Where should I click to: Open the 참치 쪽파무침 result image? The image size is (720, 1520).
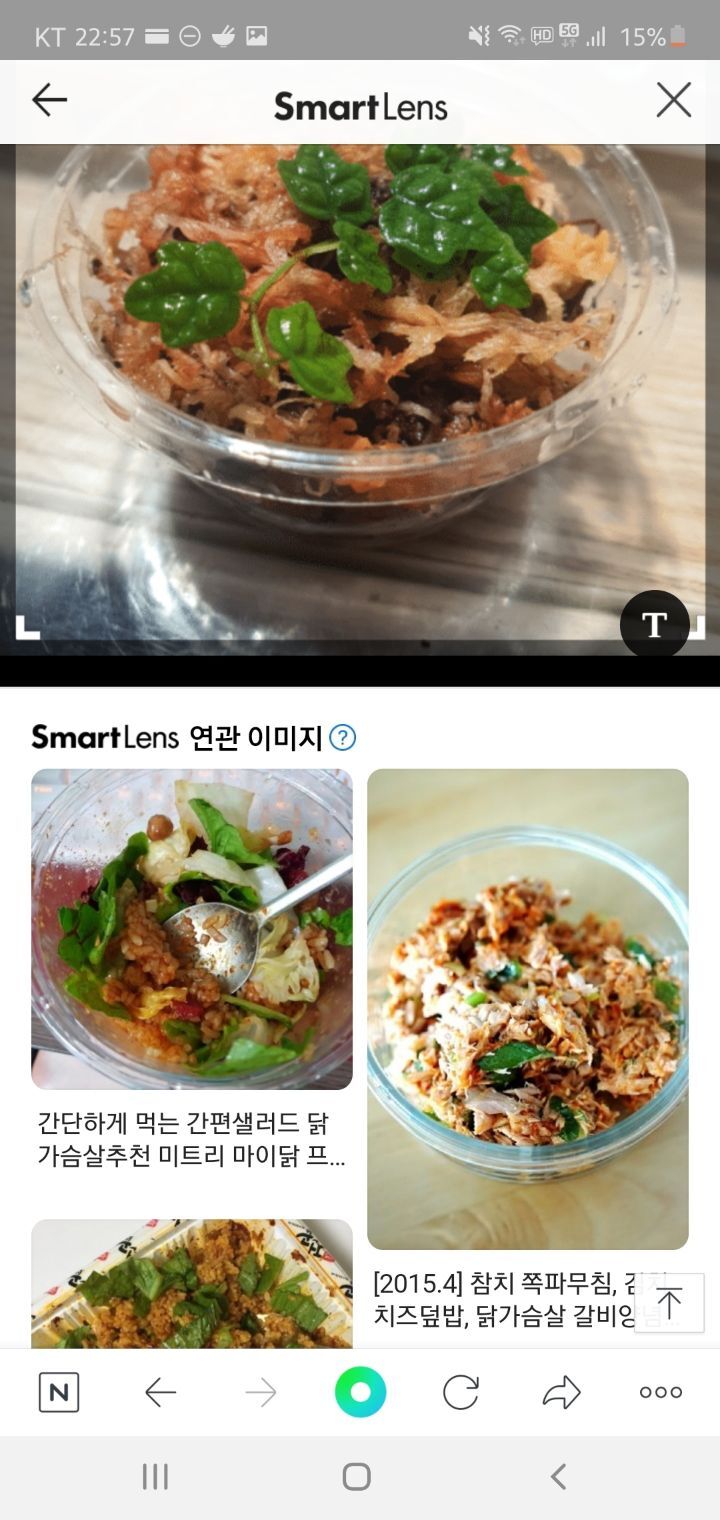point(527,1008)
